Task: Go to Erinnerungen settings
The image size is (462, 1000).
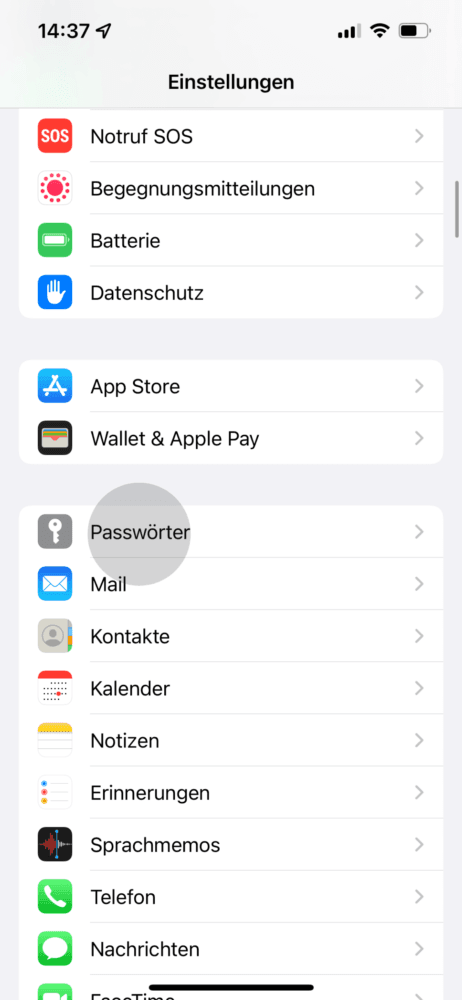Action: (x=231, y=793)
